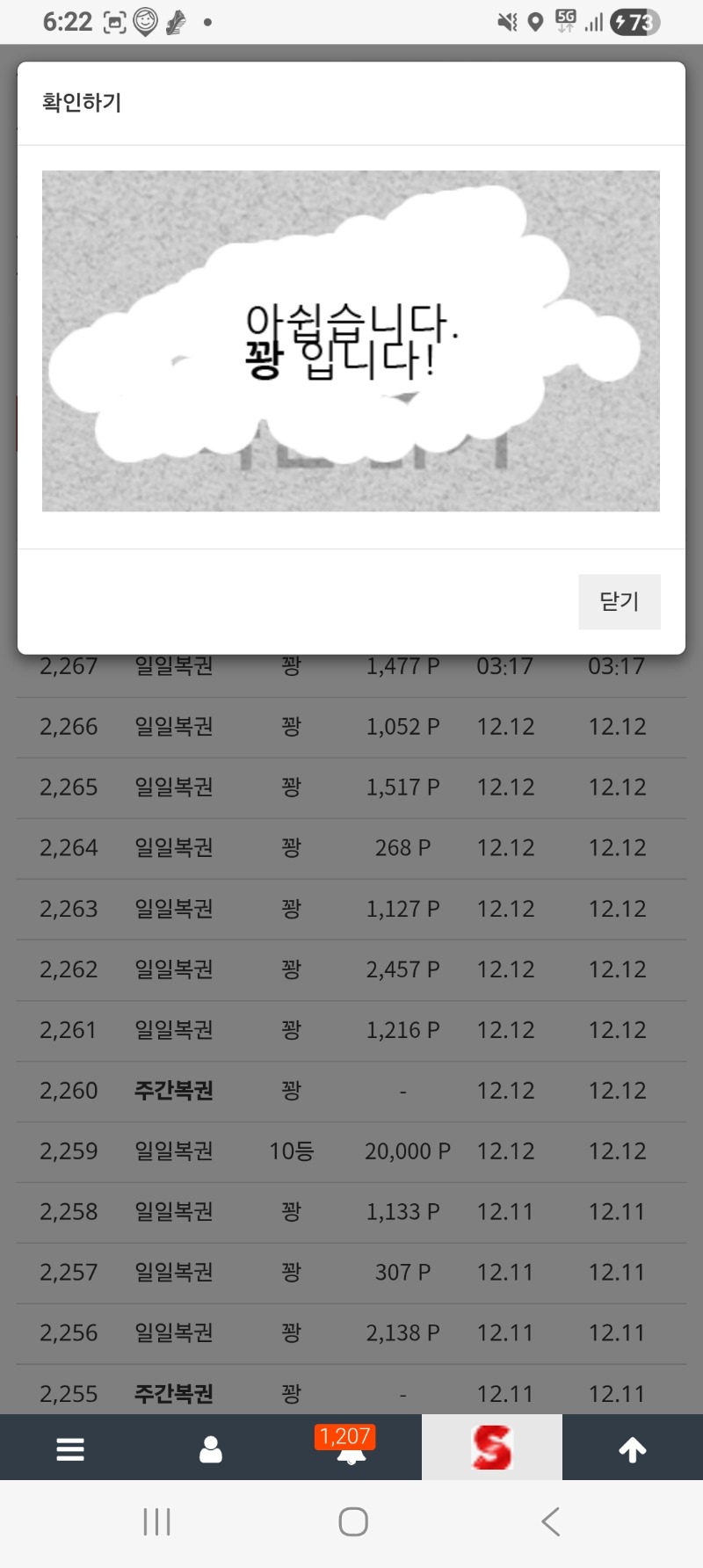Open the notifications bell showing 1,207
Screen dimensions: 703x1568
(x=351, y=1450)
